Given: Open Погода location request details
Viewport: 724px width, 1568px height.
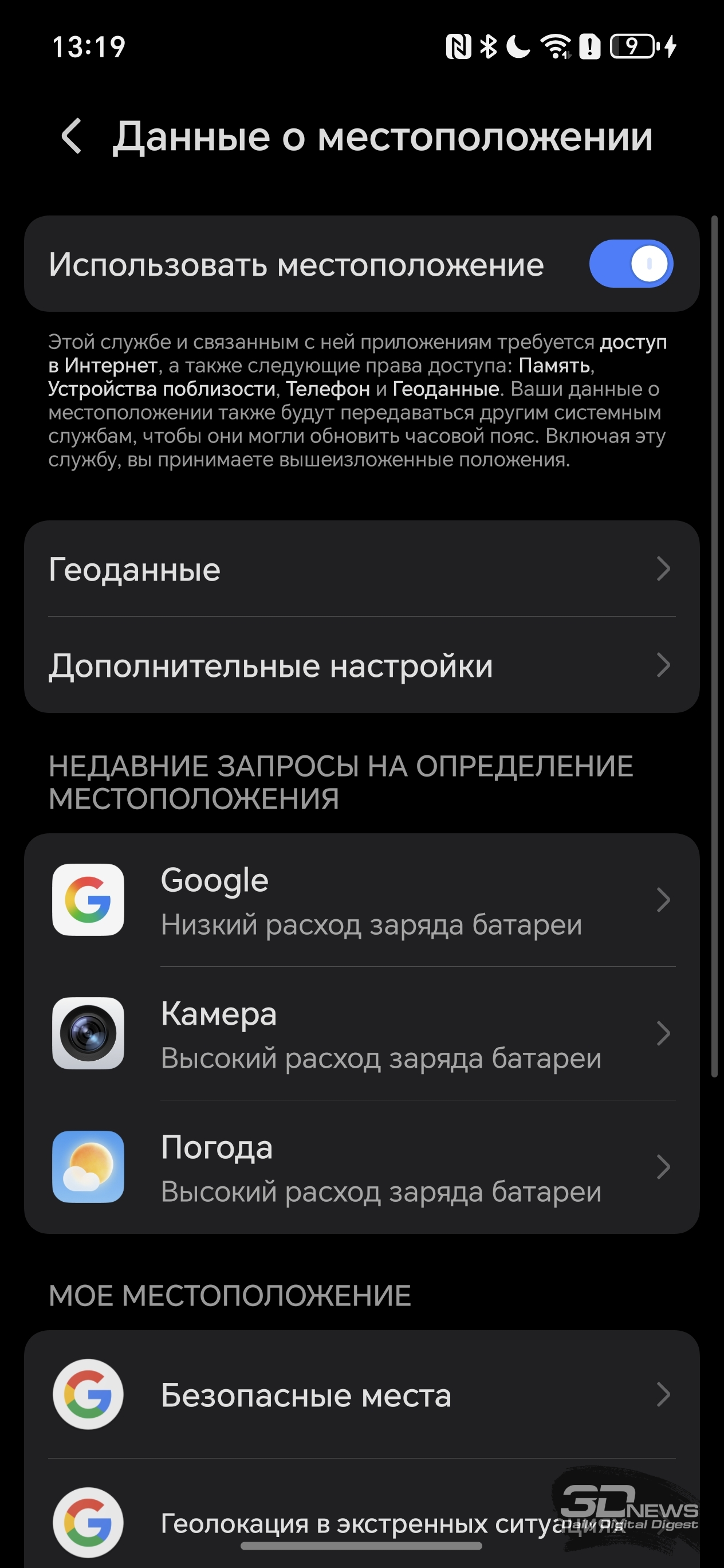Looking at the screenshot, I should (362, 1167).
